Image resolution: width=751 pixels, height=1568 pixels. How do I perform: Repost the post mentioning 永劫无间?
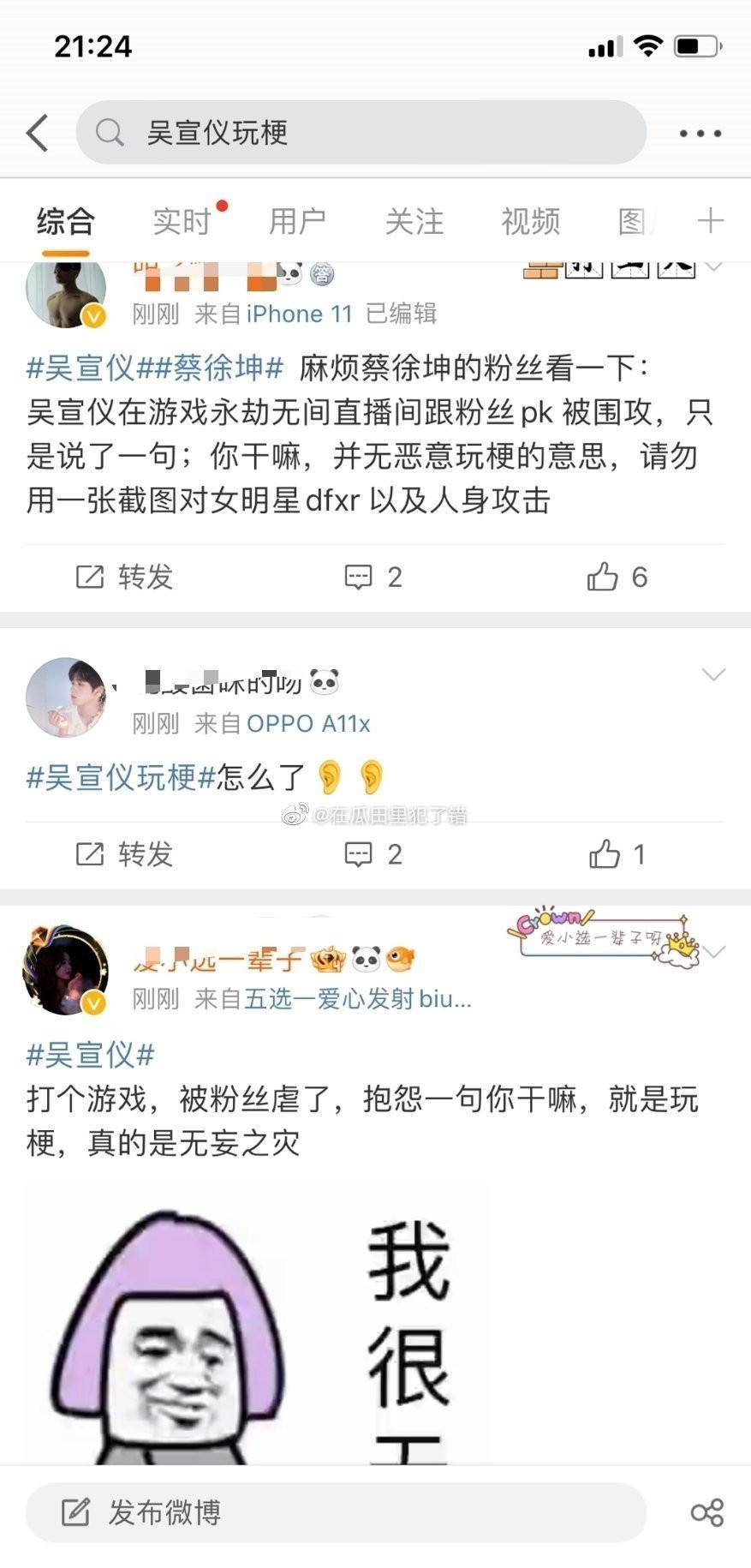pyautogui.click(x=125, y=577)
